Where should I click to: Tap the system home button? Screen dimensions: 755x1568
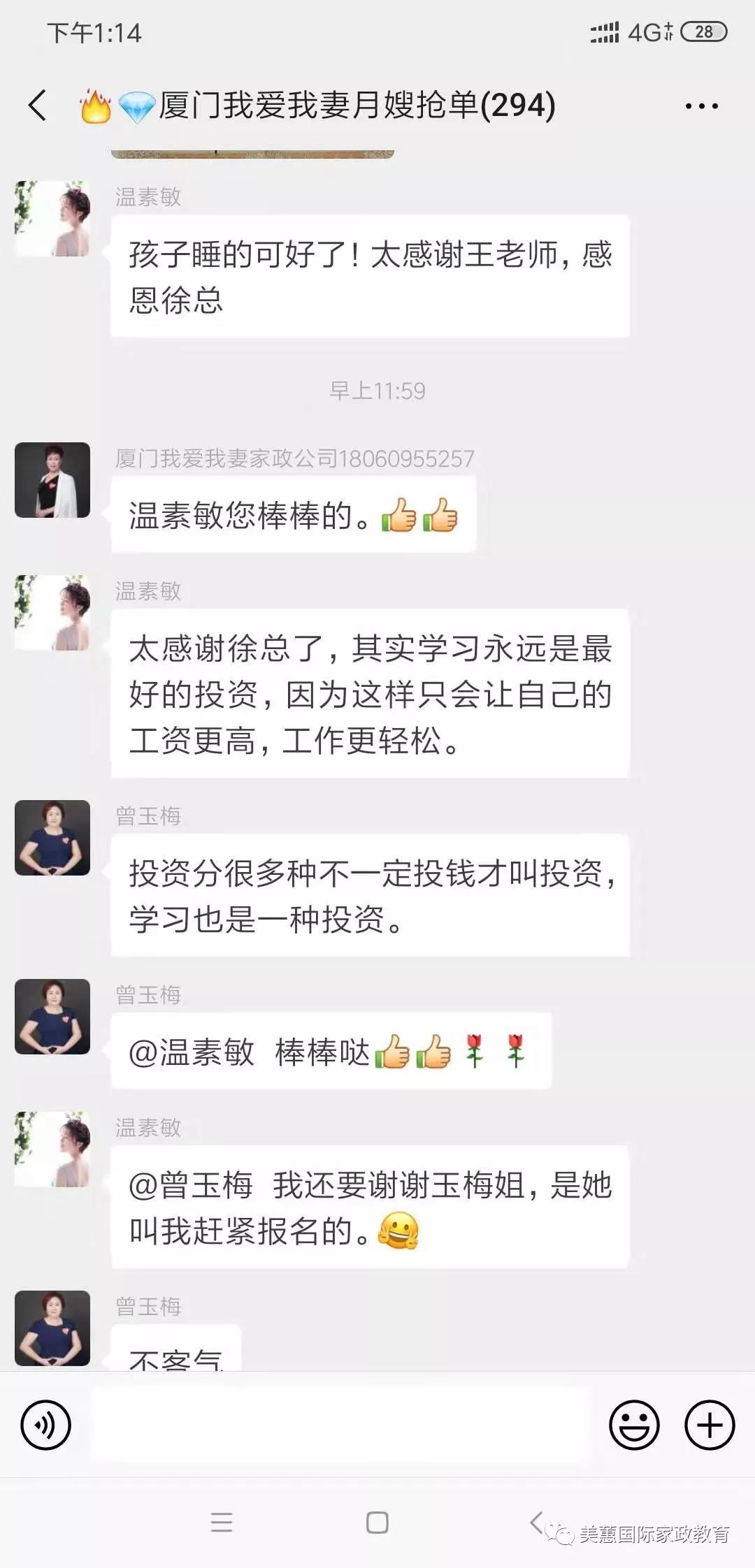[x=377, y=1522]
